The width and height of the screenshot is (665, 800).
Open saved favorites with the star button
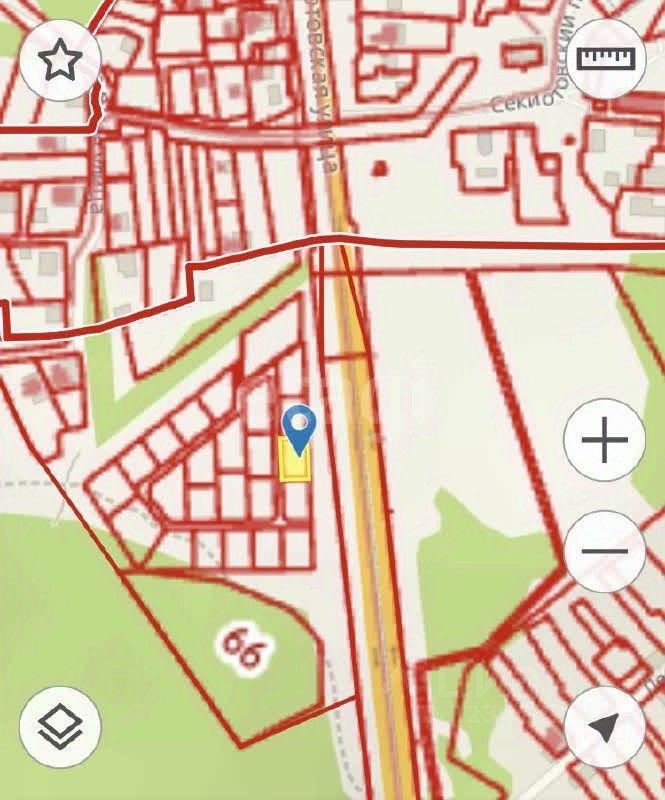[59, 61]
